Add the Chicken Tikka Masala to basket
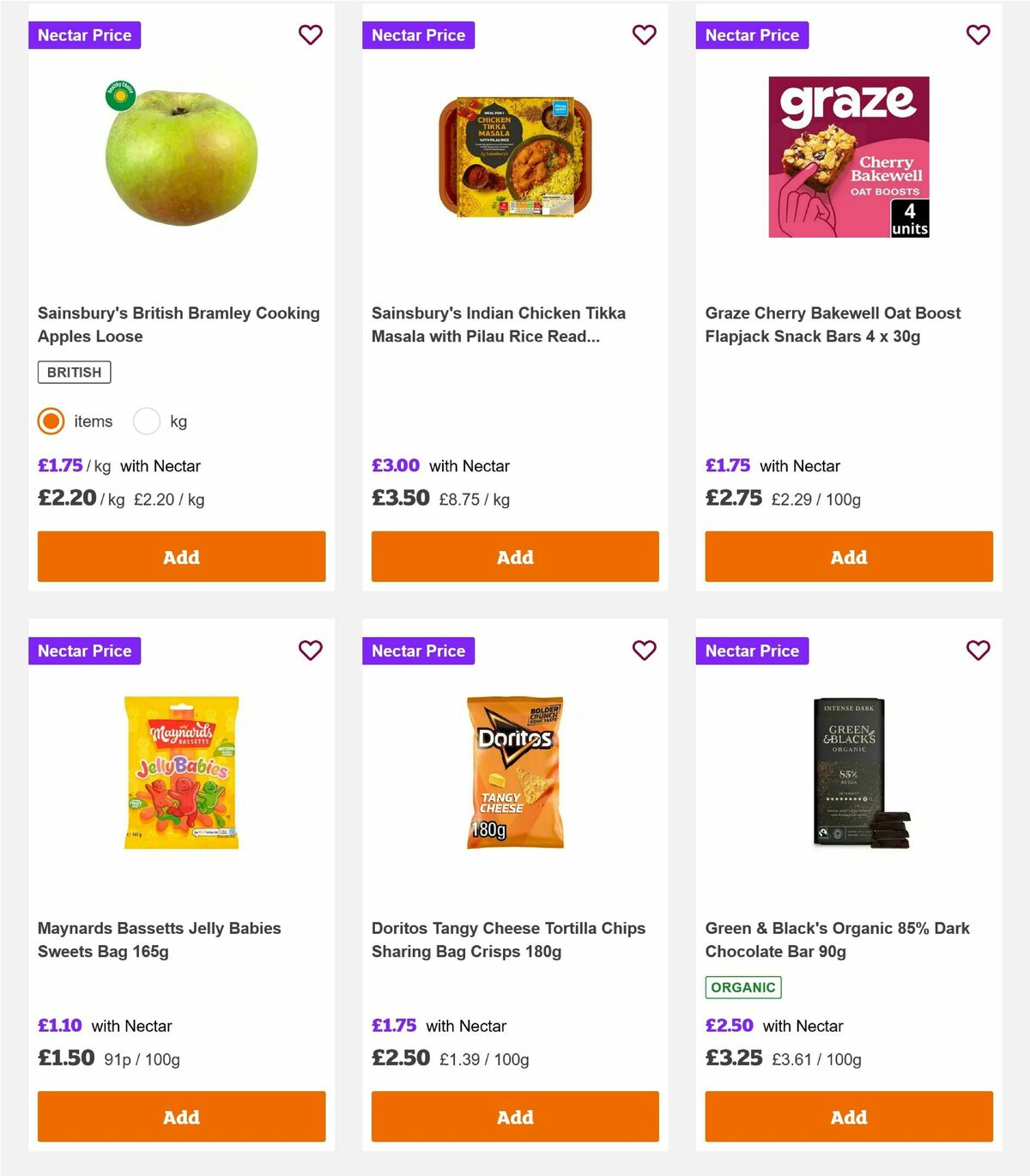1030x1176 pixels. click(x=515, y=556)
